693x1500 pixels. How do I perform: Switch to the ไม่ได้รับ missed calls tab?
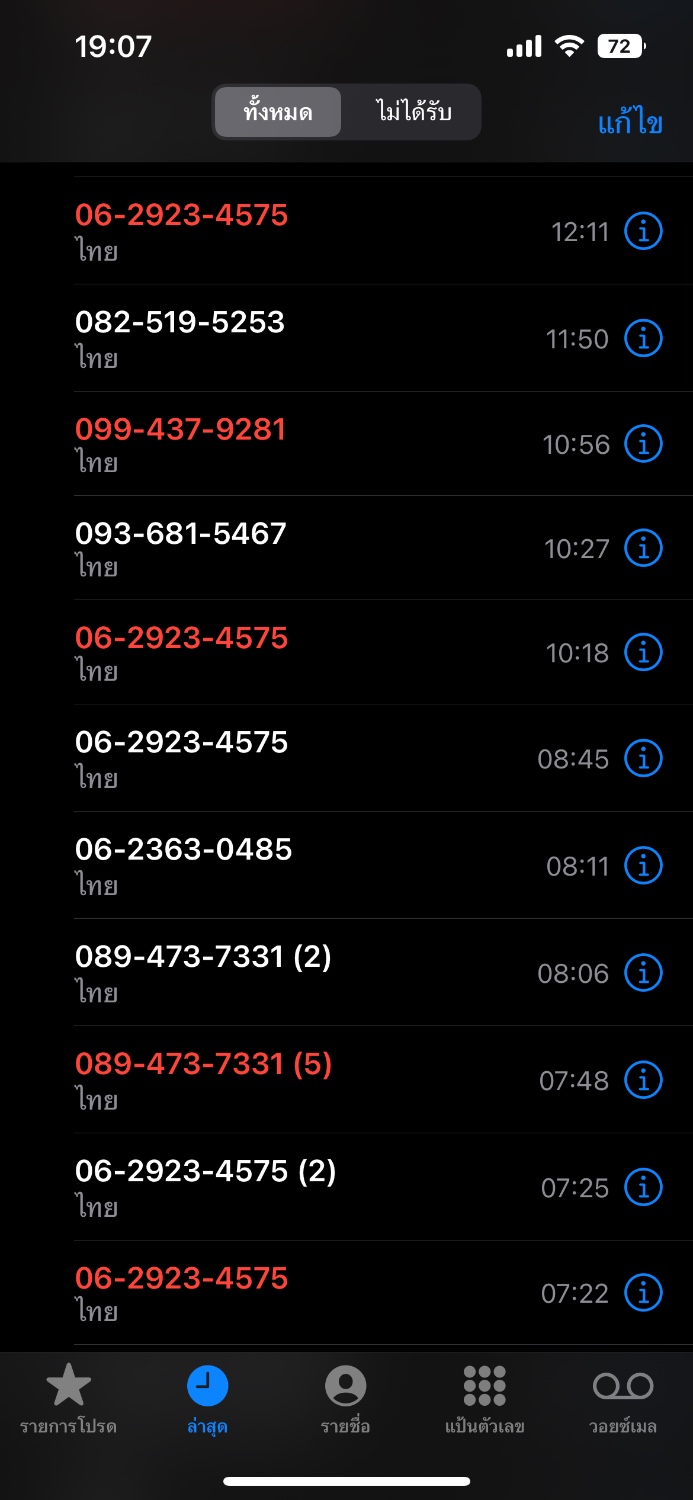click(413, 111)
